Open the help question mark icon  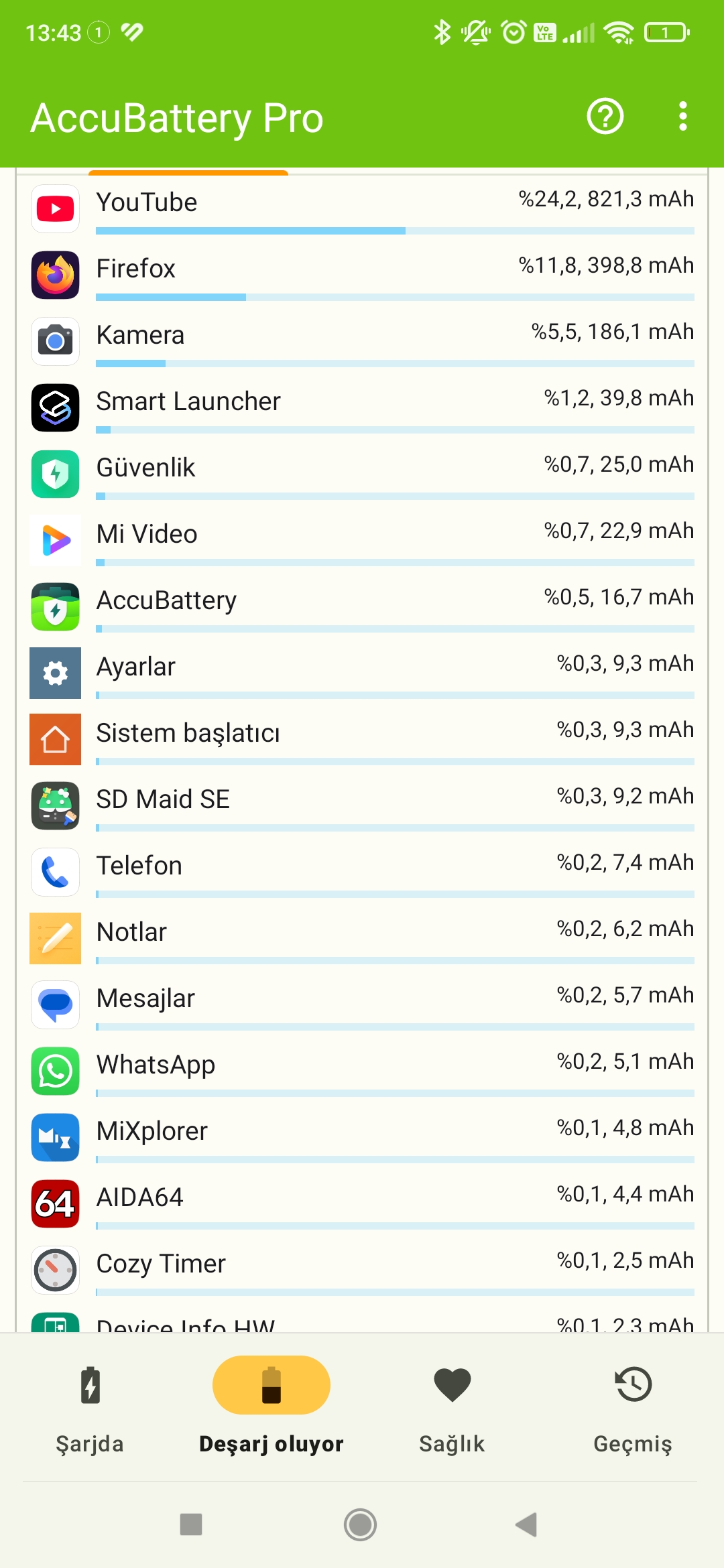(x=605, y=117)
